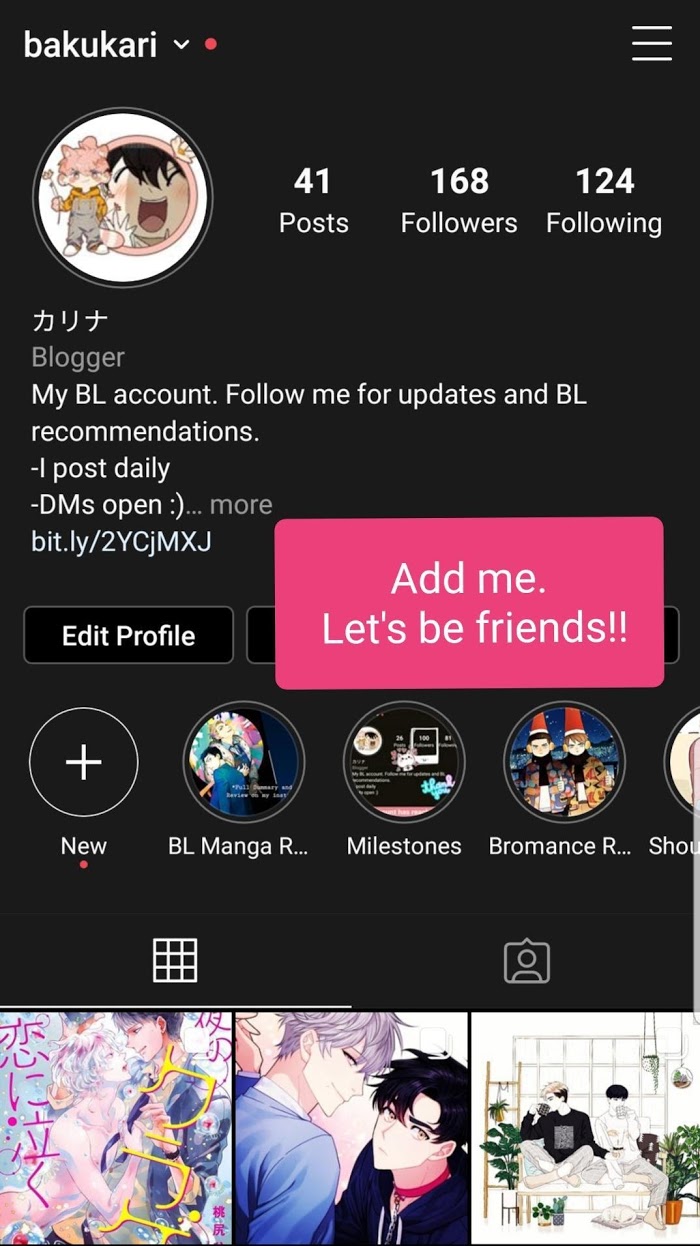This screenshot has width=700, height=1246.
Task: Open the account switcher next to bakukari
Action: (x=181, y=45)
